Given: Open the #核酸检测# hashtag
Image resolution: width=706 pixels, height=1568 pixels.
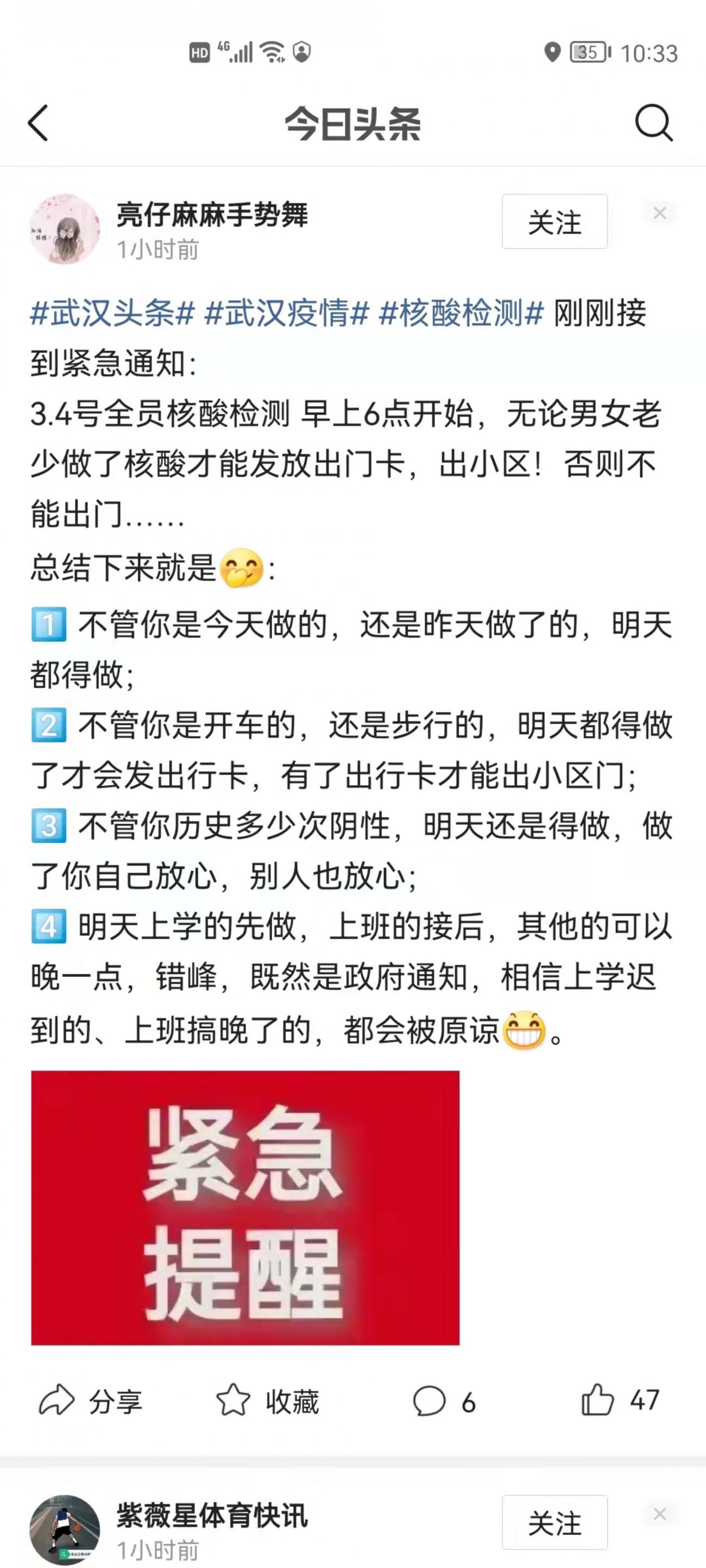Looking at the screenshot, I should point(461,314).
